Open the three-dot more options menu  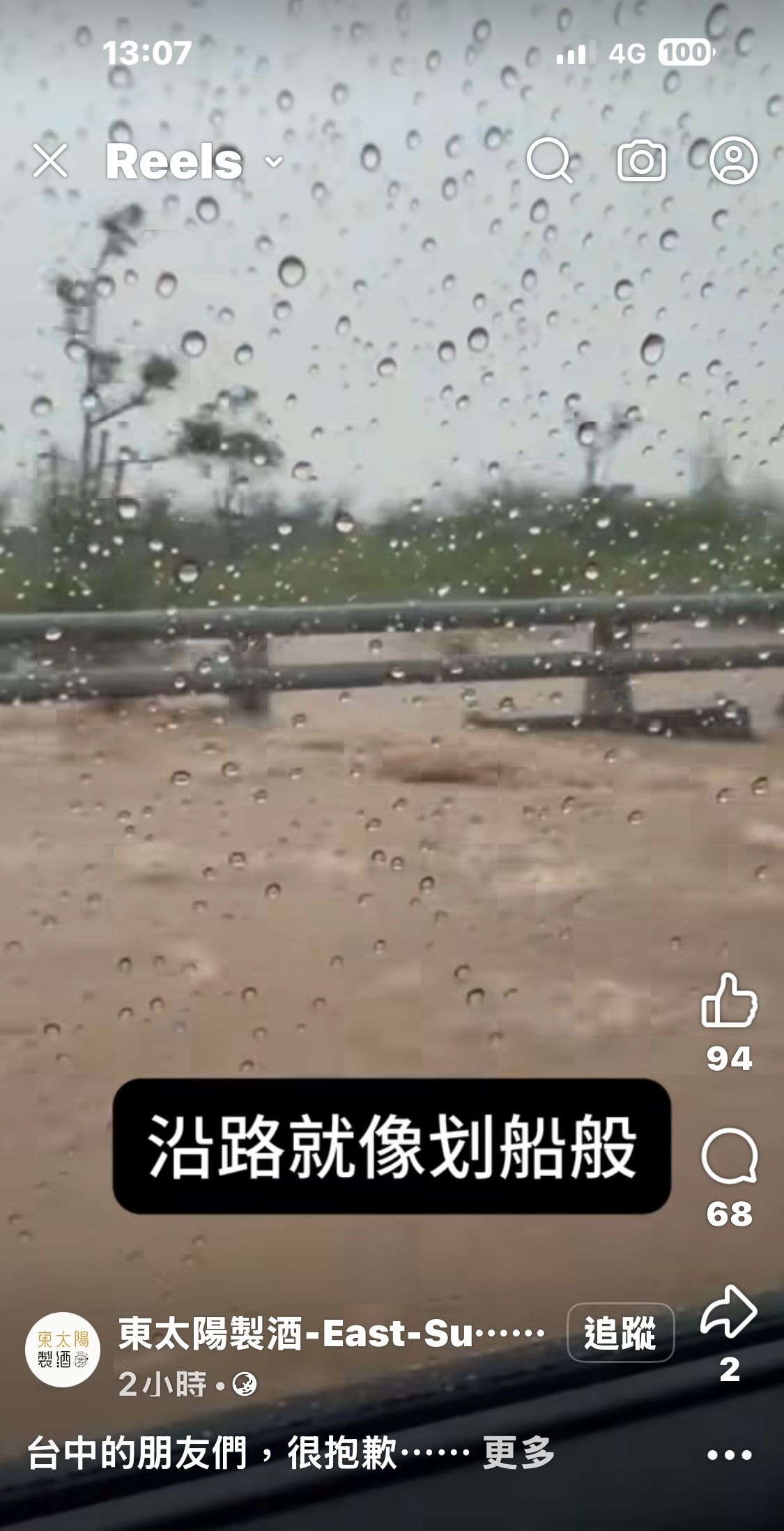[729, 1455]
